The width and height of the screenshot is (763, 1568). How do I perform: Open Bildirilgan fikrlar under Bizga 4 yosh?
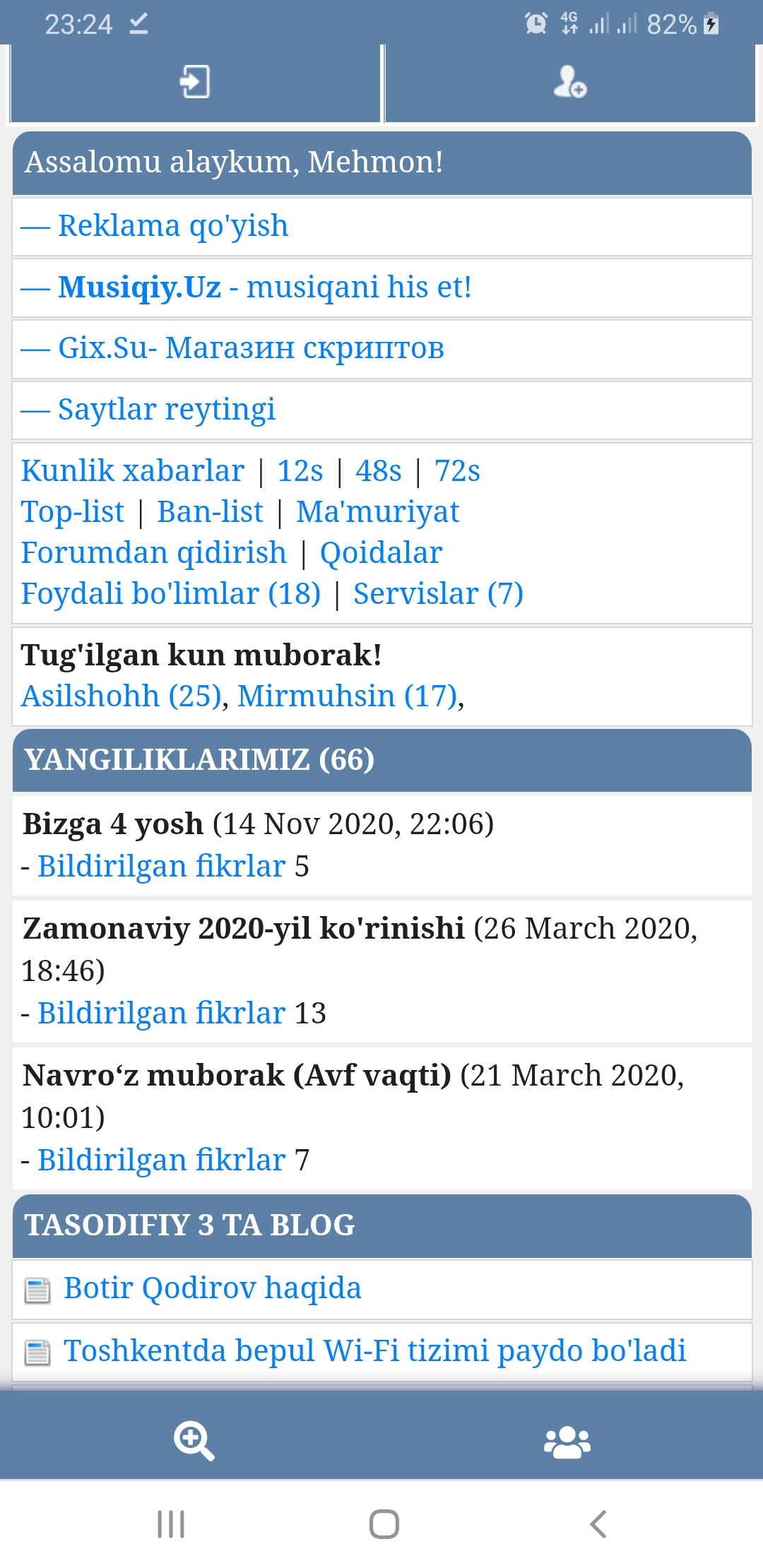(162, 867)
